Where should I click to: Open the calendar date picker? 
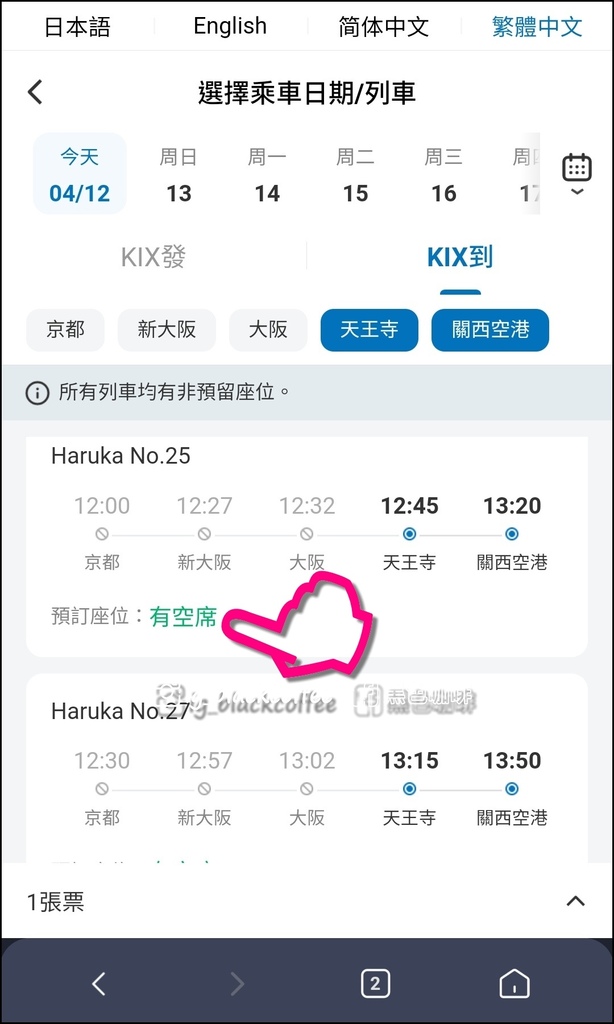pyautogui.click(x=577, y=174)
